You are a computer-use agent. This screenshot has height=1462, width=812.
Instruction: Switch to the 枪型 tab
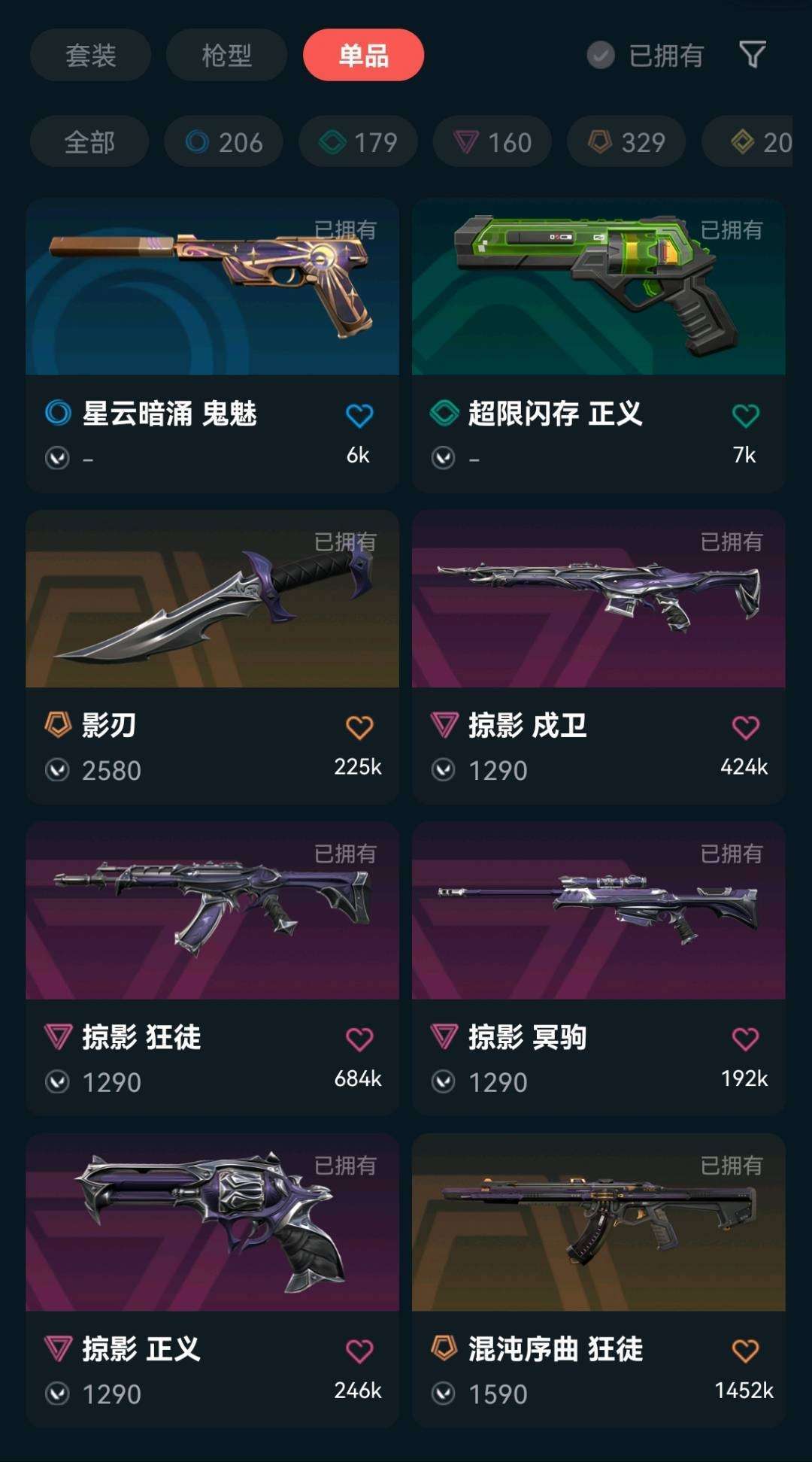point(226,55)
